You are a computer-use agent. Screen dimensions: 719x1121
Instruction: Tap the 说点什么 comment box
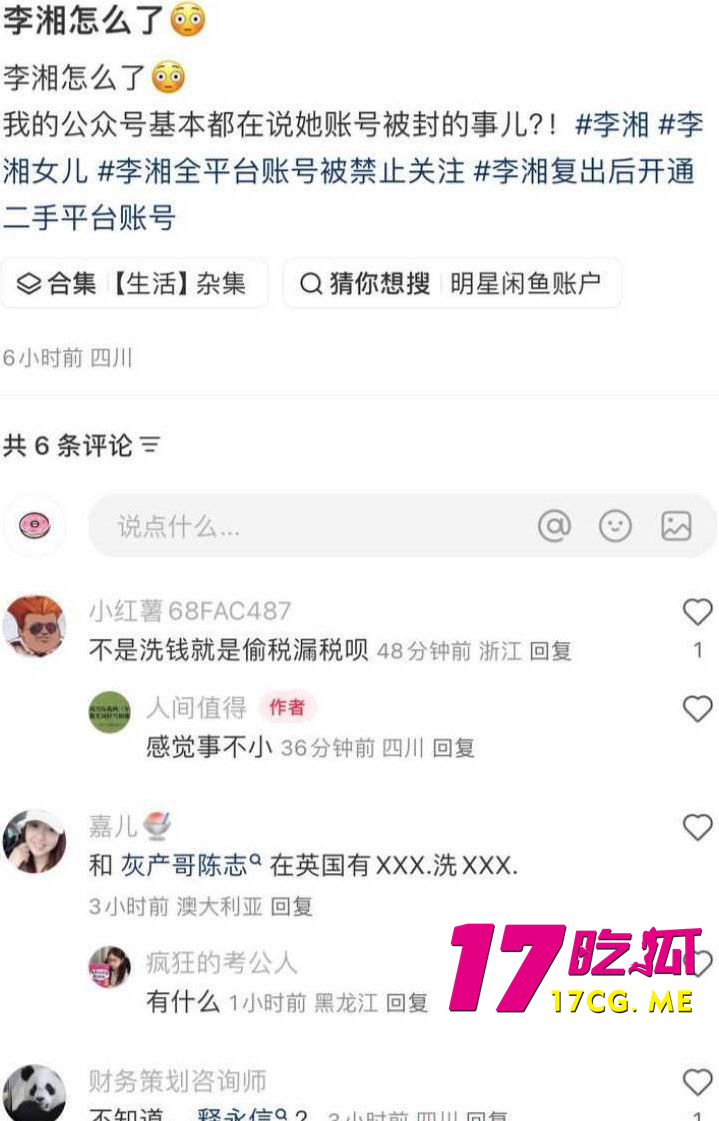(x=300, y=526)
